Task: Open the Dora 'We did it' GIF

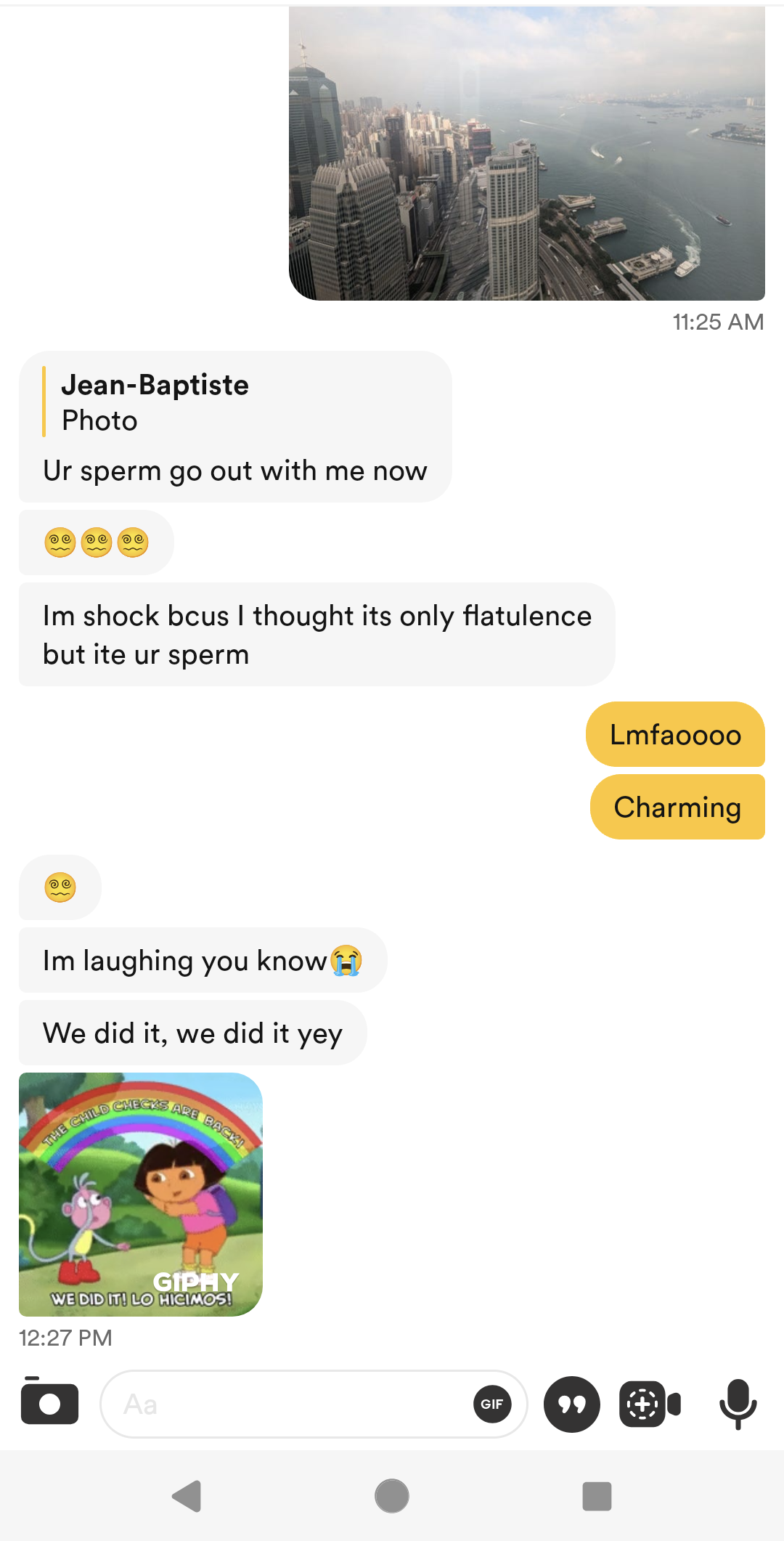Action: point(141,1194)
